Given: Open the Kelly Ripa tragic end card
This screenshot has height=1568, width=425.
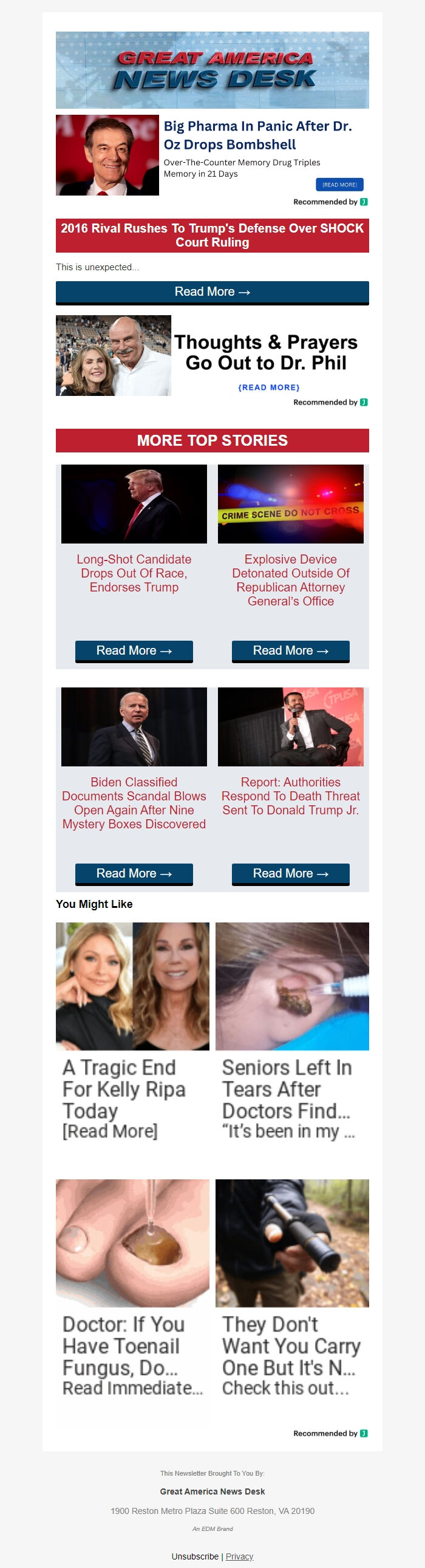Looking at the screenshot, I should (x=132, y=1035).
